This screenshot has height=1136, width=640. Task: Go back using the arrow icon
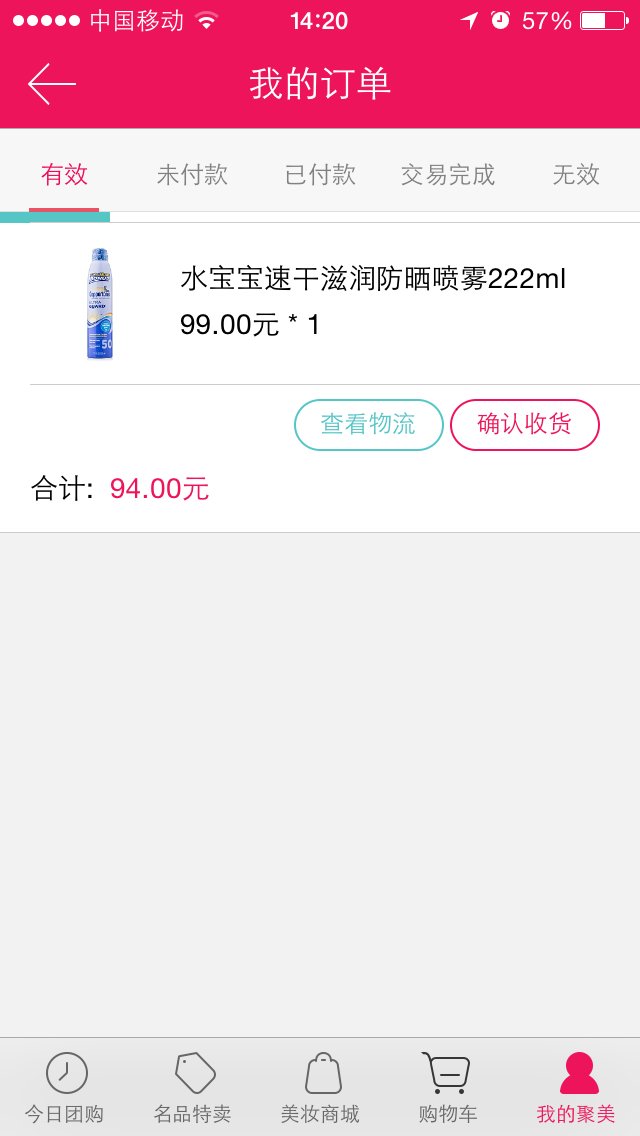tap(52, 84)
